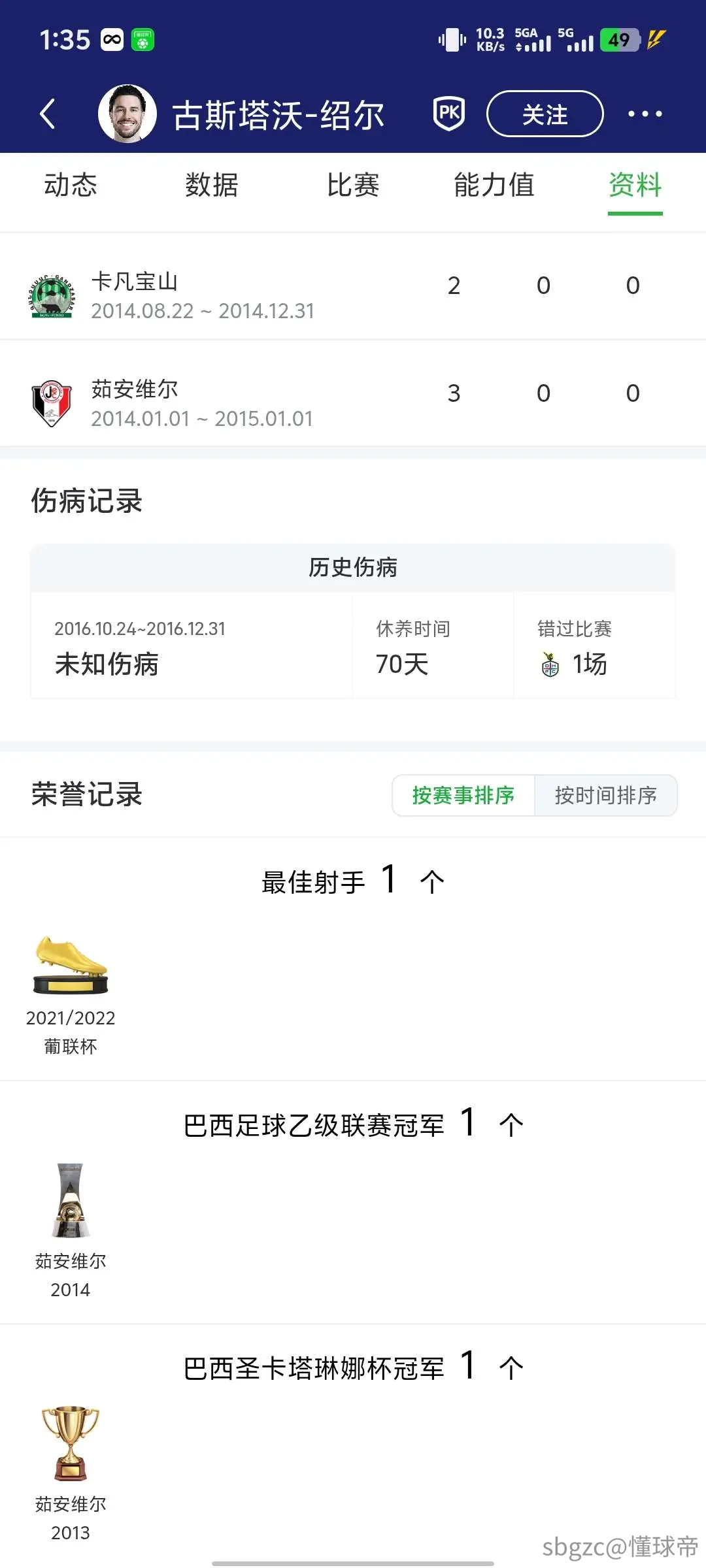The width and height of the screenshot is (706, 1568).
Task: Switch to the 比赛 tab
Action: click(353, 185)
